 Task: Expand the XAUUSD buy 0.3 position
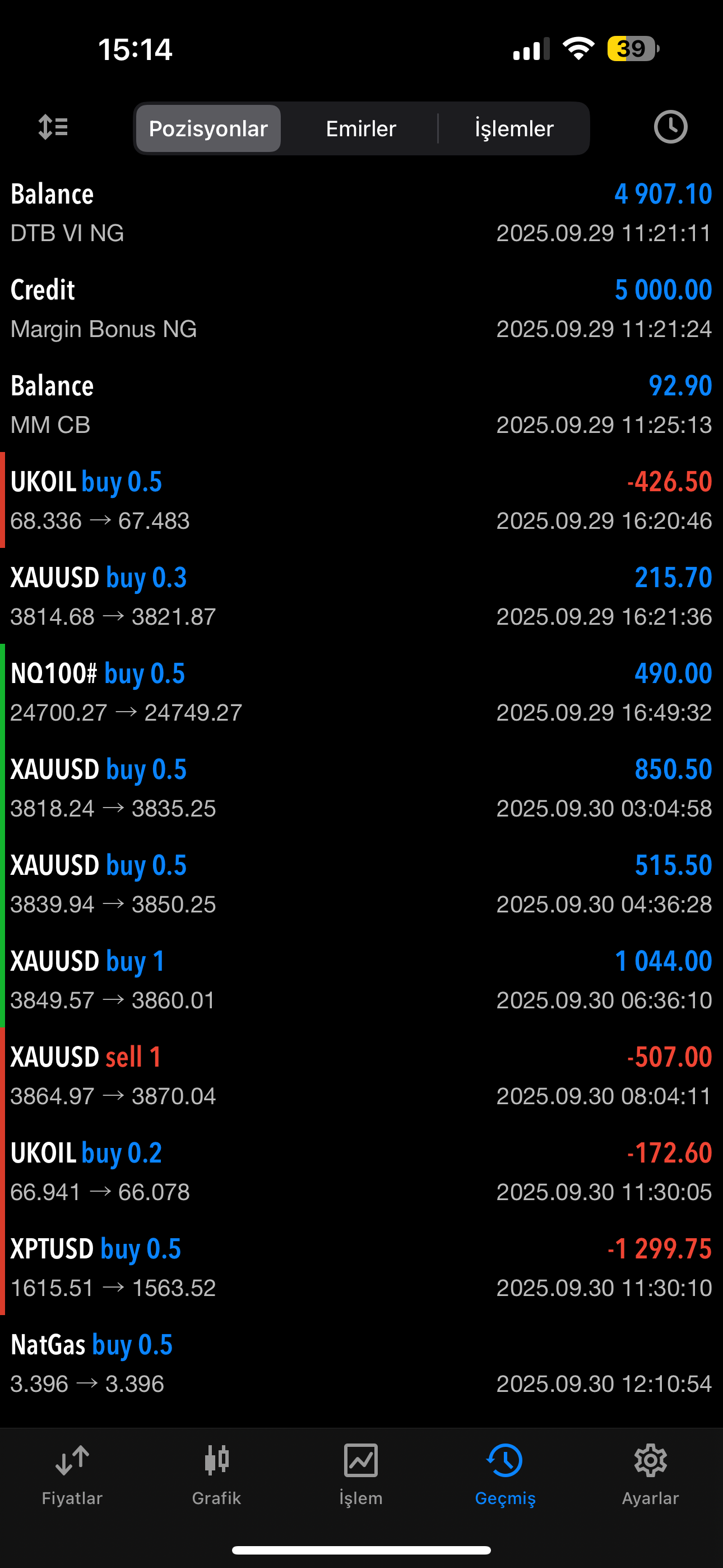(361, 596)
